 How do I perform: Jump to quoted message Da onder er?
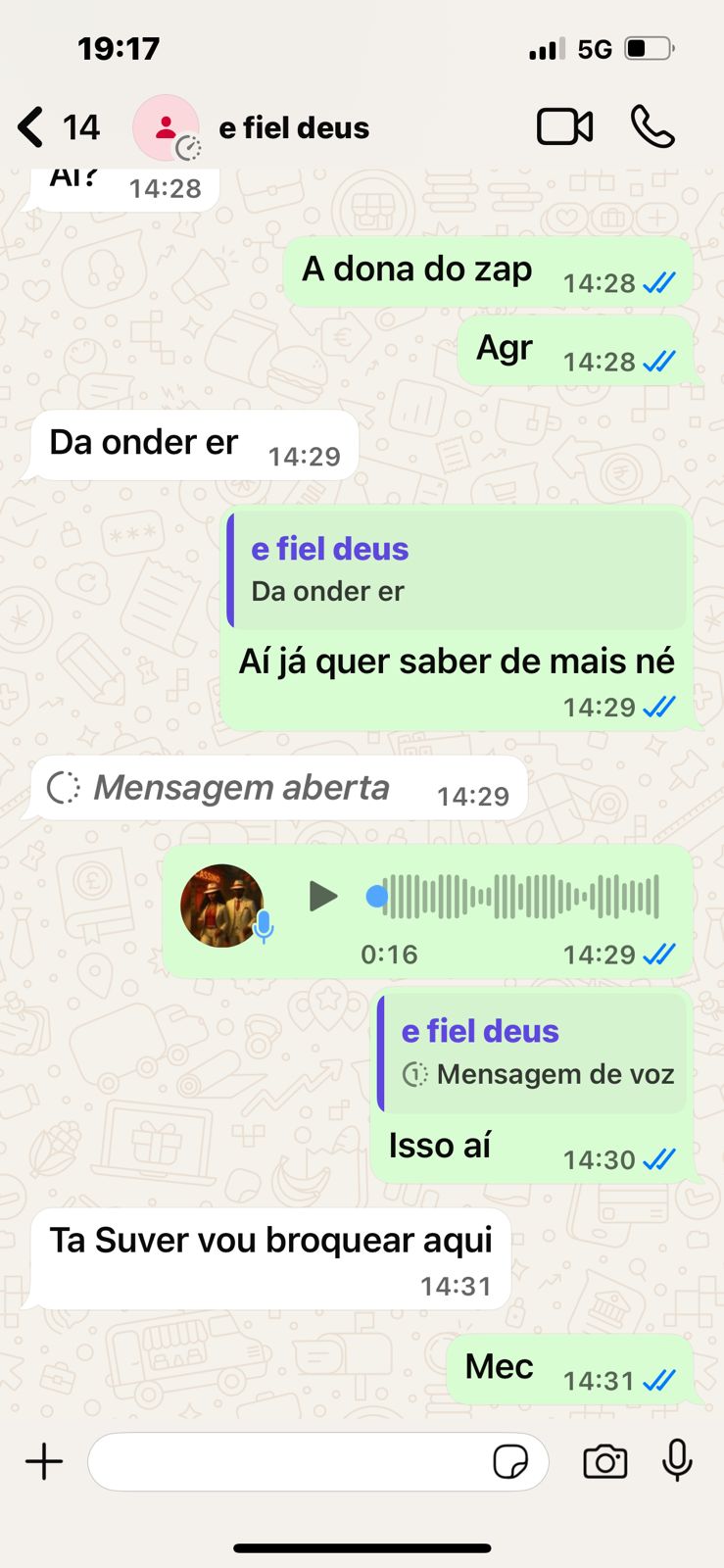point(457,570)
